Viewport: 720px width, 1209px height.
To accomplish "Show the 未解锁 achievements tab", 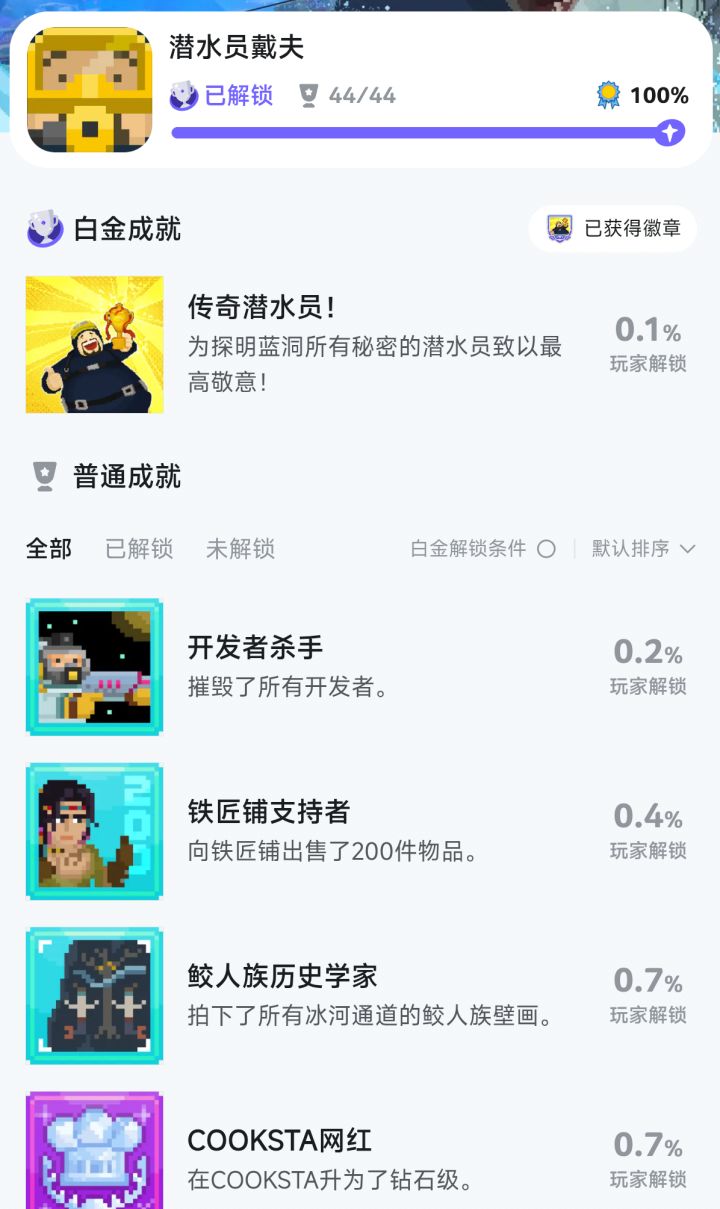I will coord(240,548).
